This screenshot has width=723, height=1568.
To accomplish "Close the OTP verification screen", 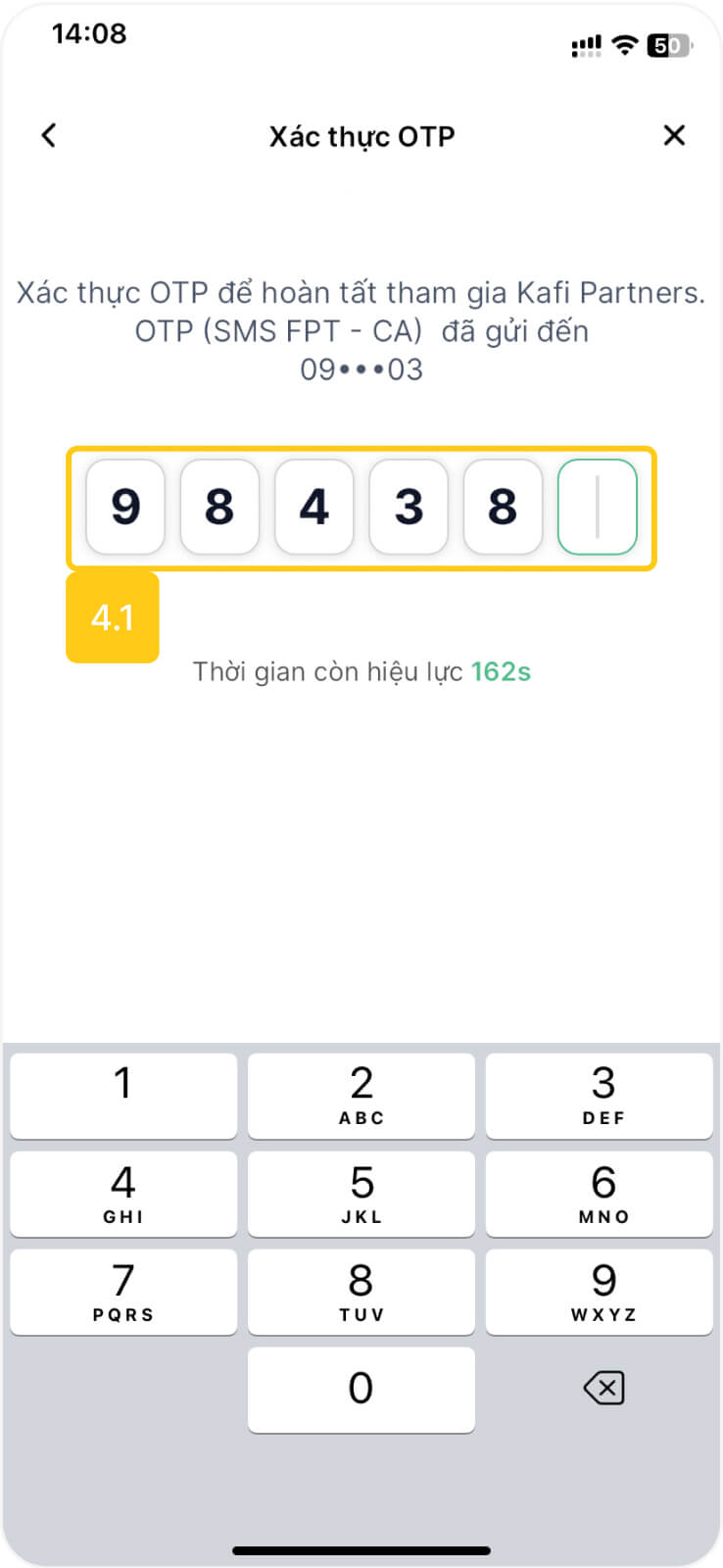I will tap(674, 135).
